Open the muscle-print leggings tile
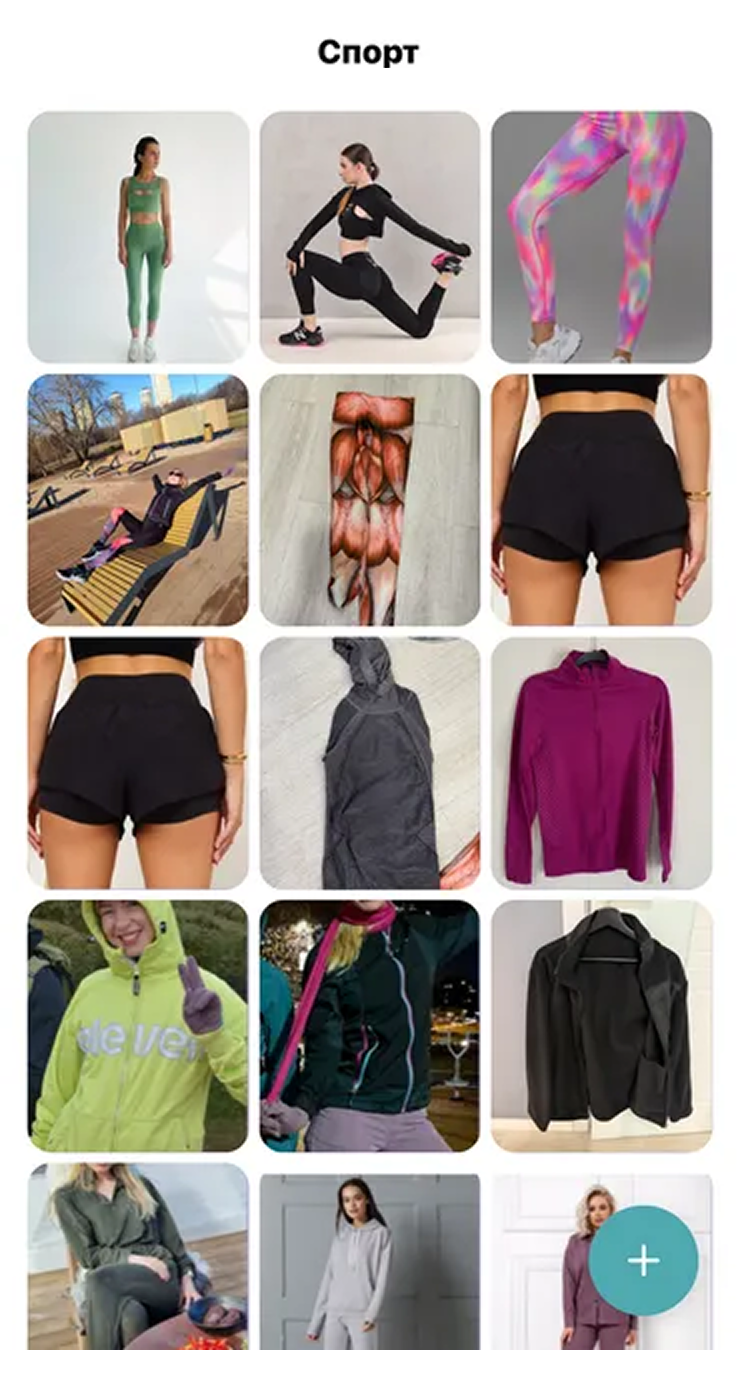The height and width of the screenshot is (1390, 740). click(370, 500)
